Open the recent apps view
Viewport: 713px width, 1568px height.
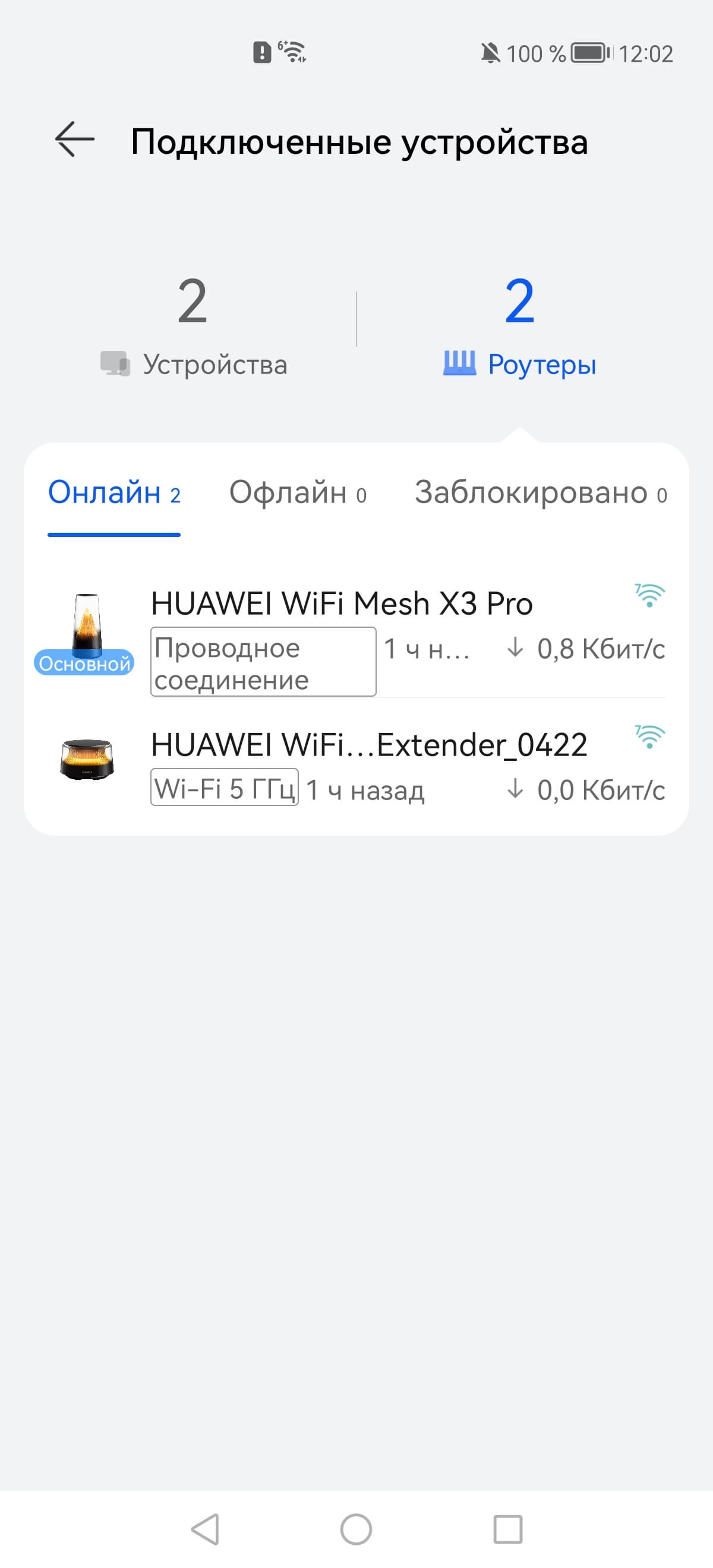click(508, 1528)
